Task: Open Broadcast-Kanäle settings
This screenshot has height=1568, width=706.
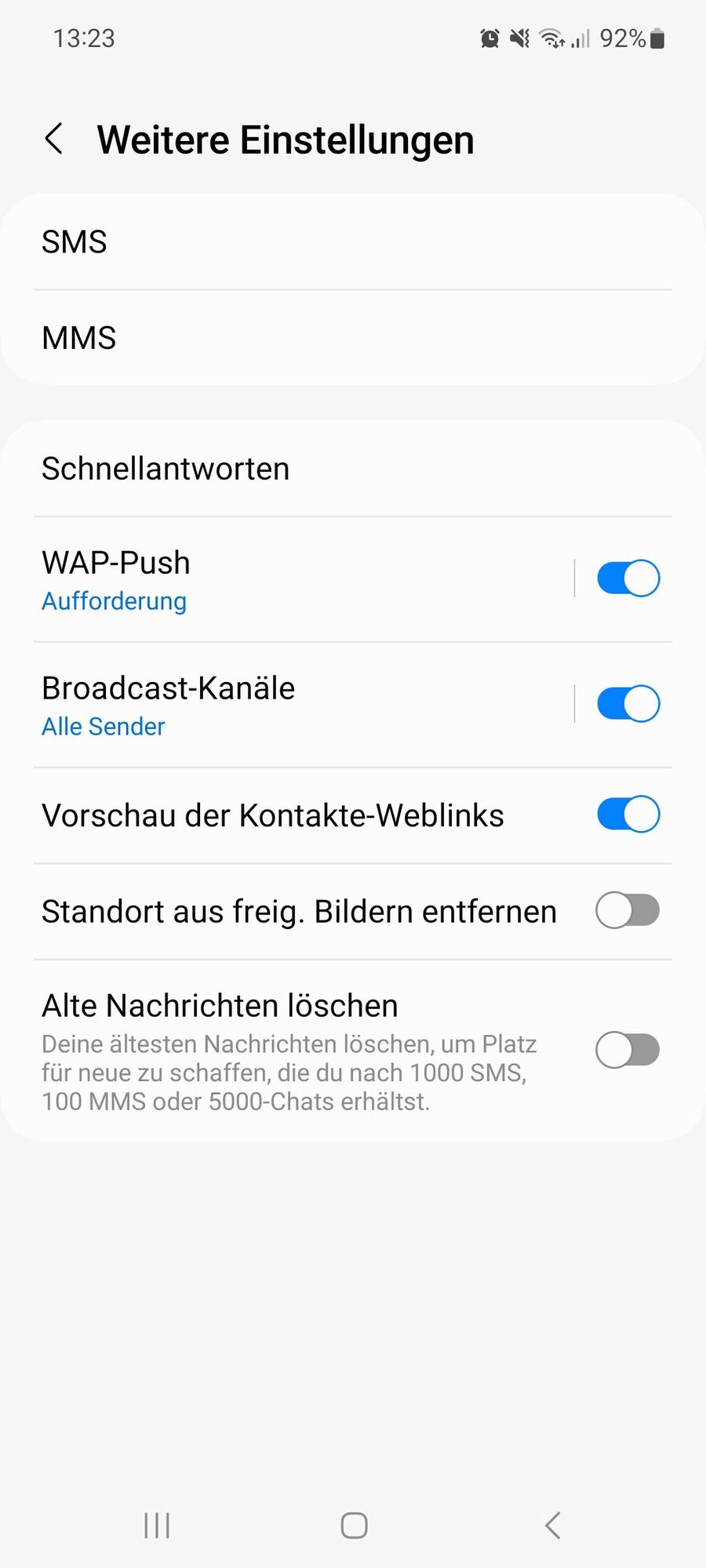Action: (298, 705)
